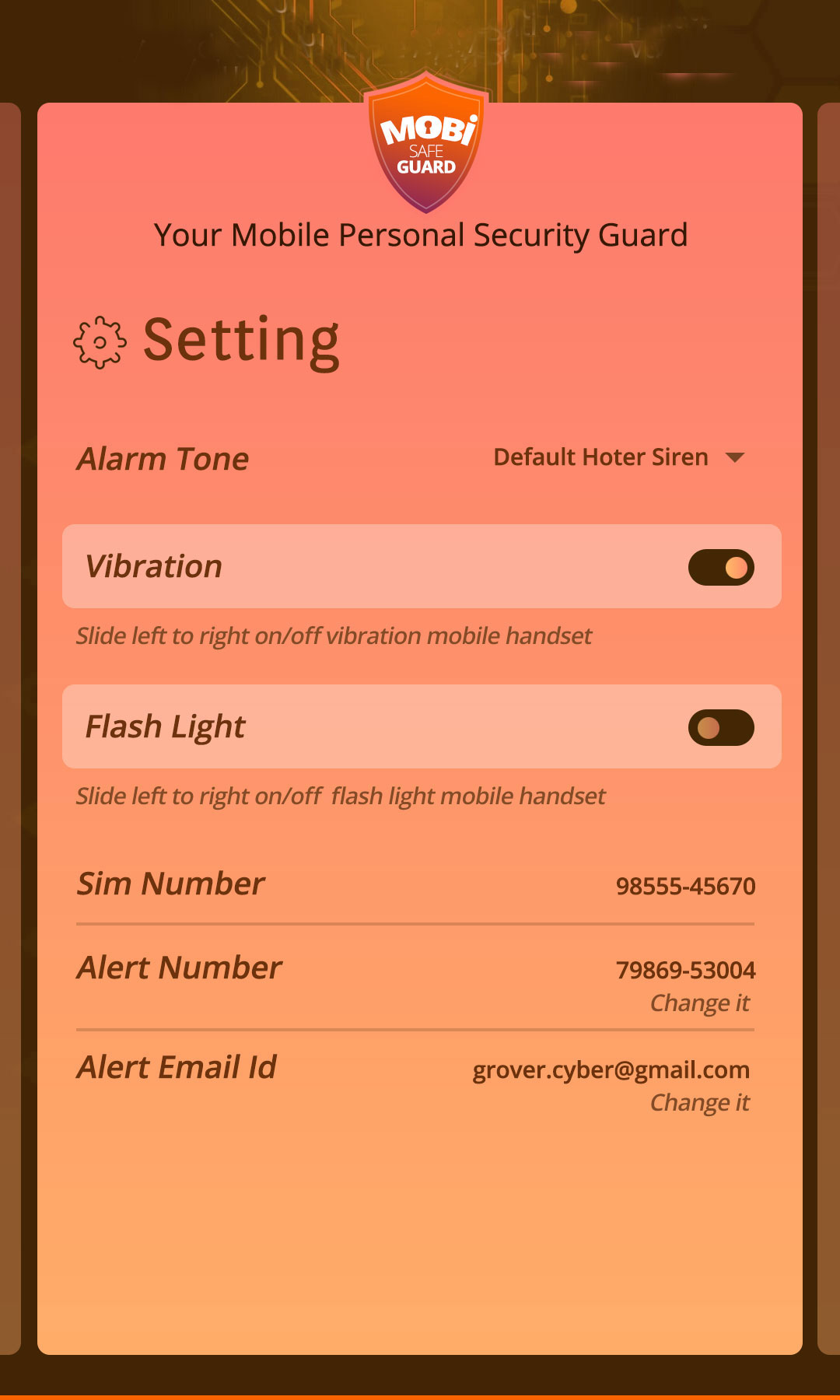Viewport: 840px width, 1400px height.
Task: Turn off the Vibration switch
Action: pyautogui.click(x=721, y=567)
